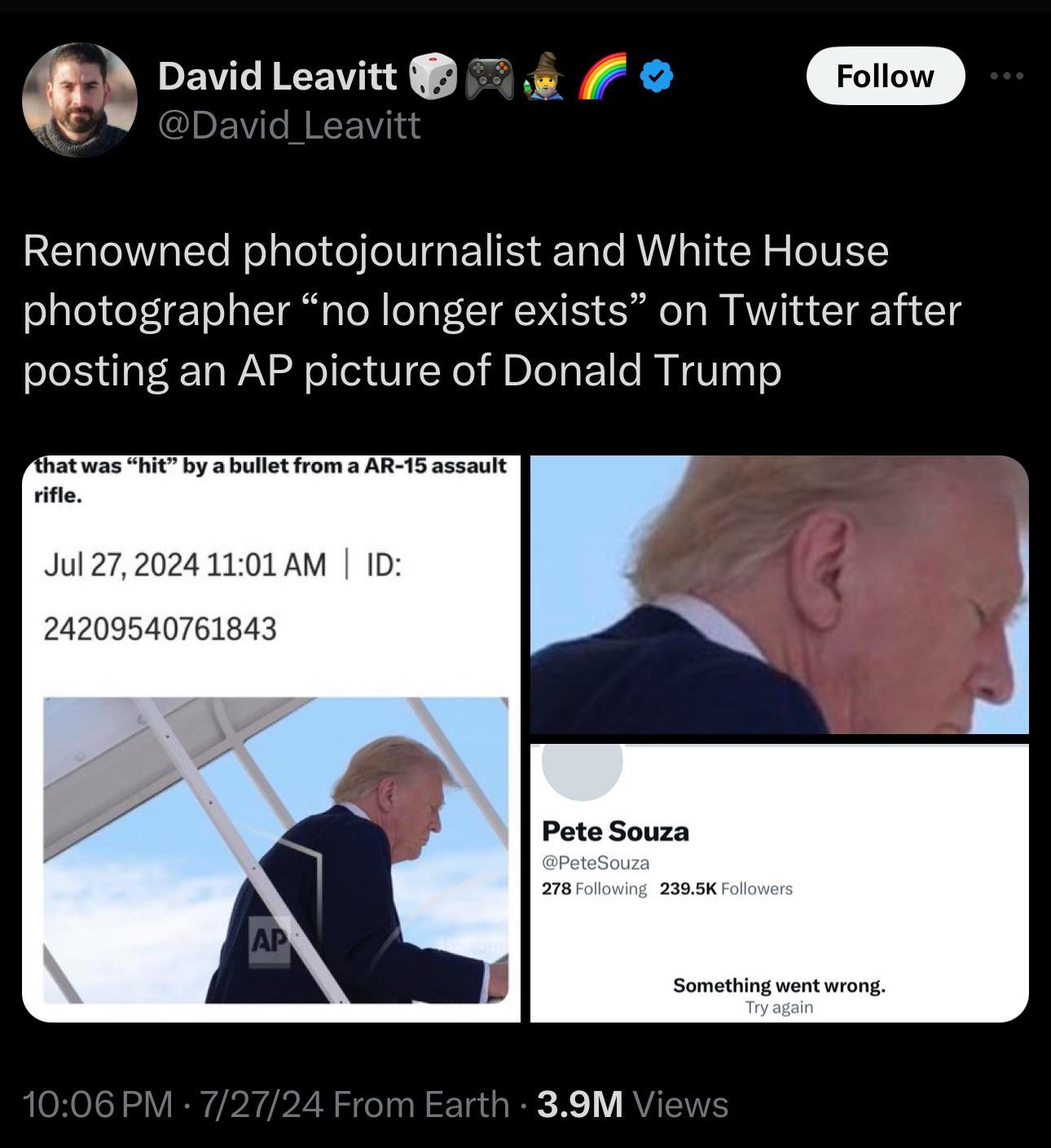
Task: Open David Leavitt's profile picture
Action: coord(79,99)
